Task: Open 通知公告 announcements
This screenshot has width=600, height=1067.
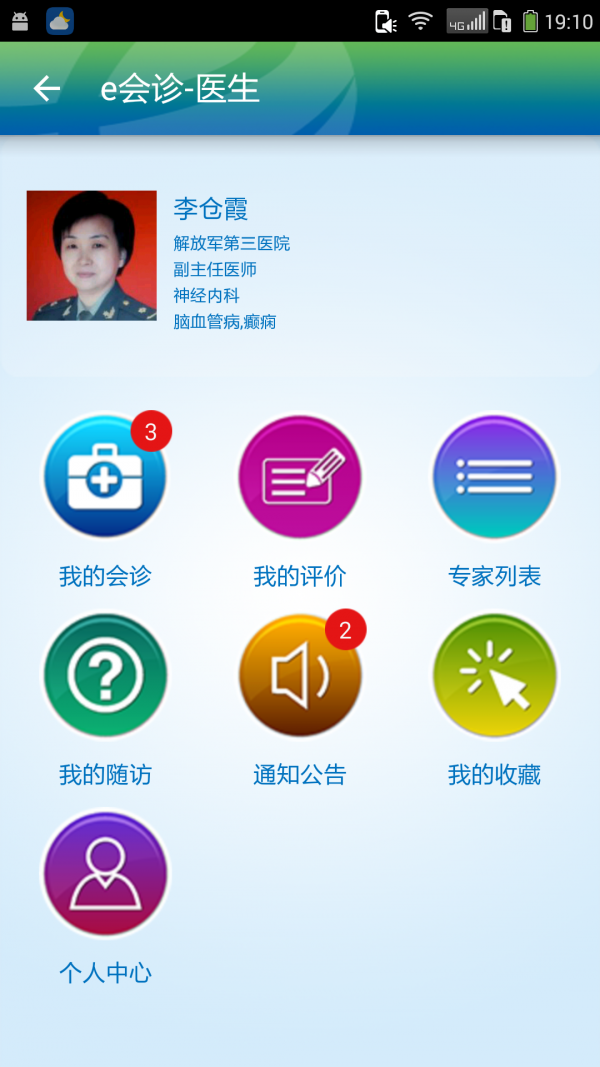Action: coord(300,675)
